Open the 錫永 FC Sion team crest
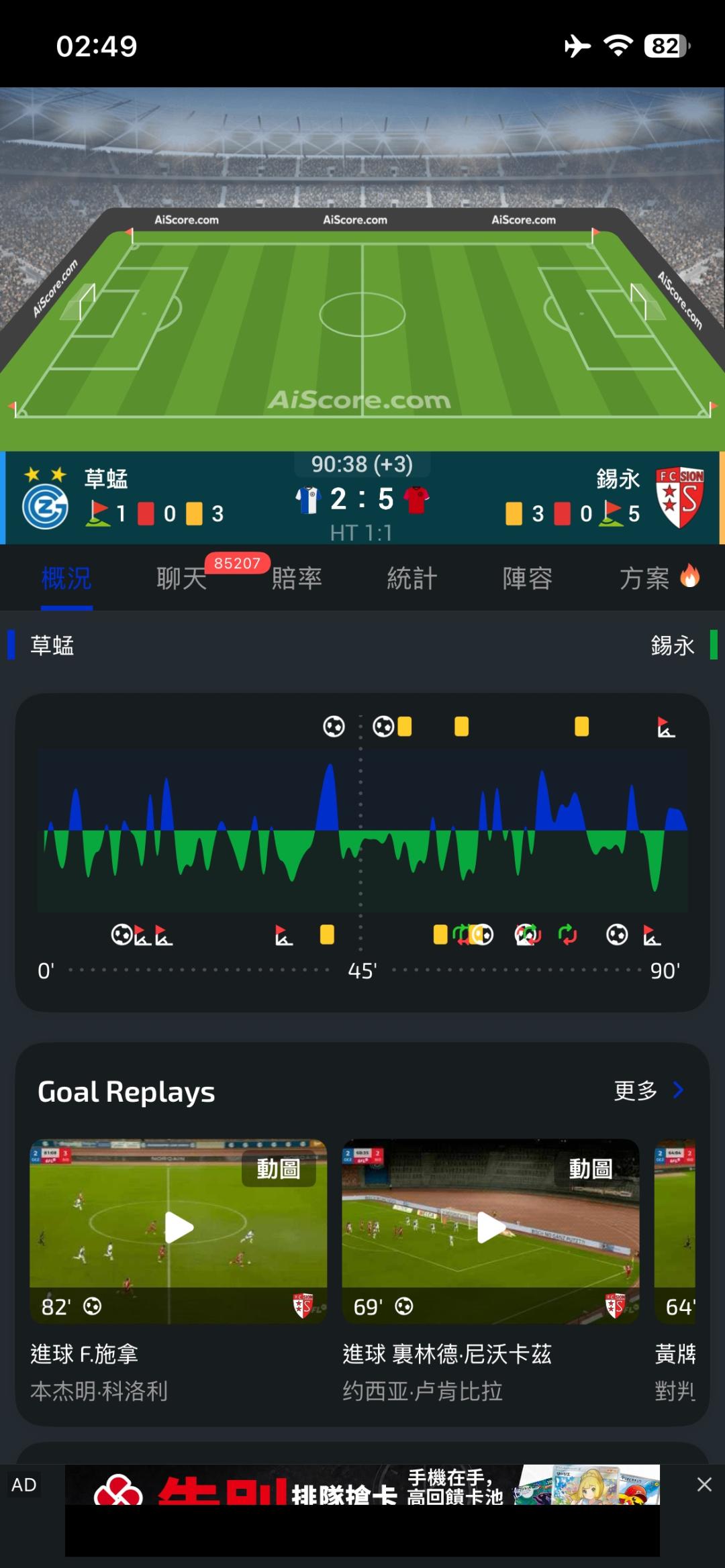 point(680,498)
